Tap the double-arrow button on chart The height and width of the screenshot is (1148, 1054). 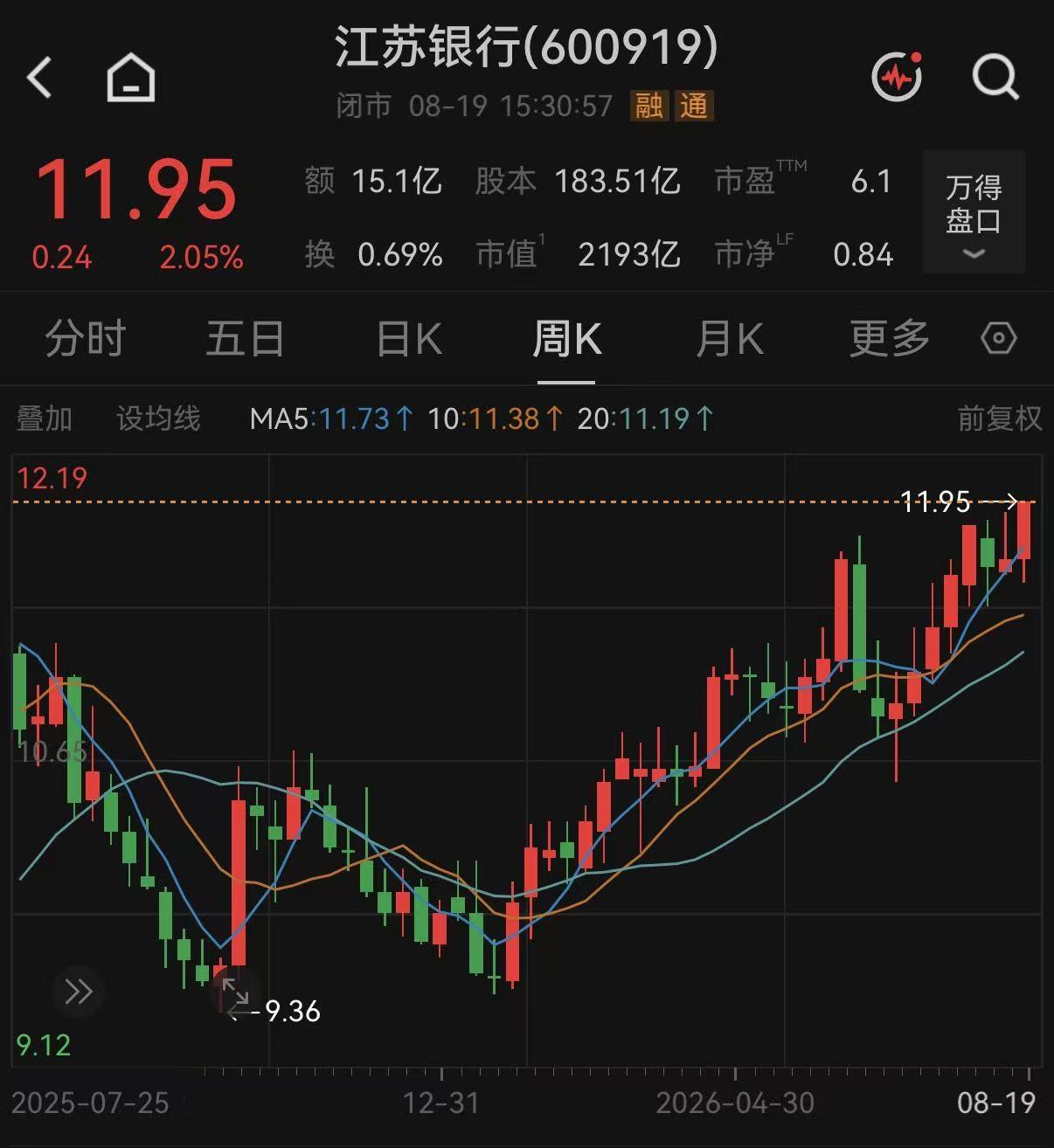point(79,992)
